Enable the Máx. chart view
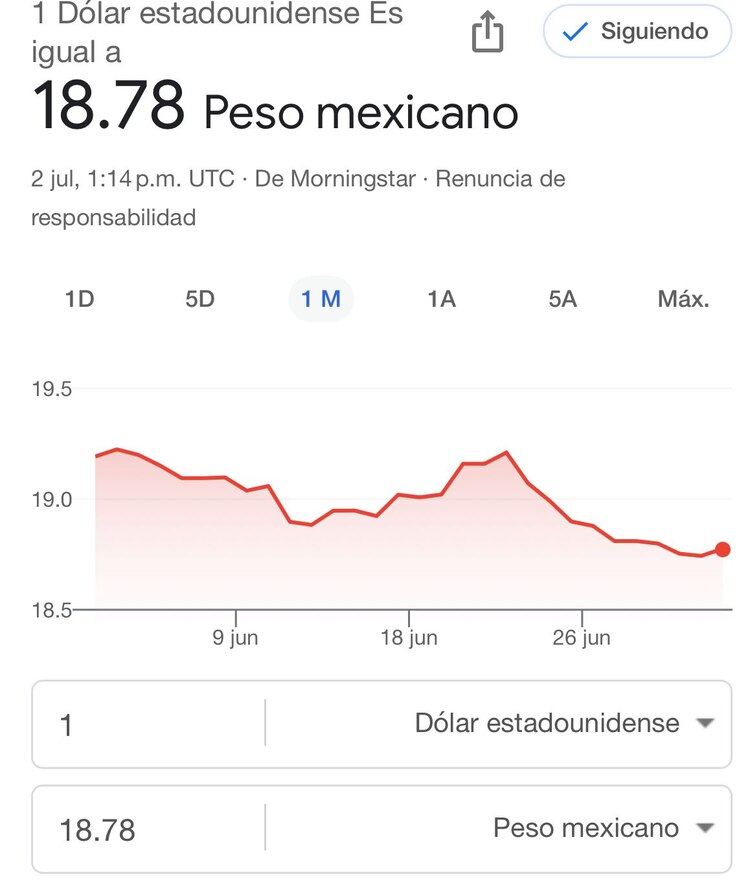 point(684,298)
